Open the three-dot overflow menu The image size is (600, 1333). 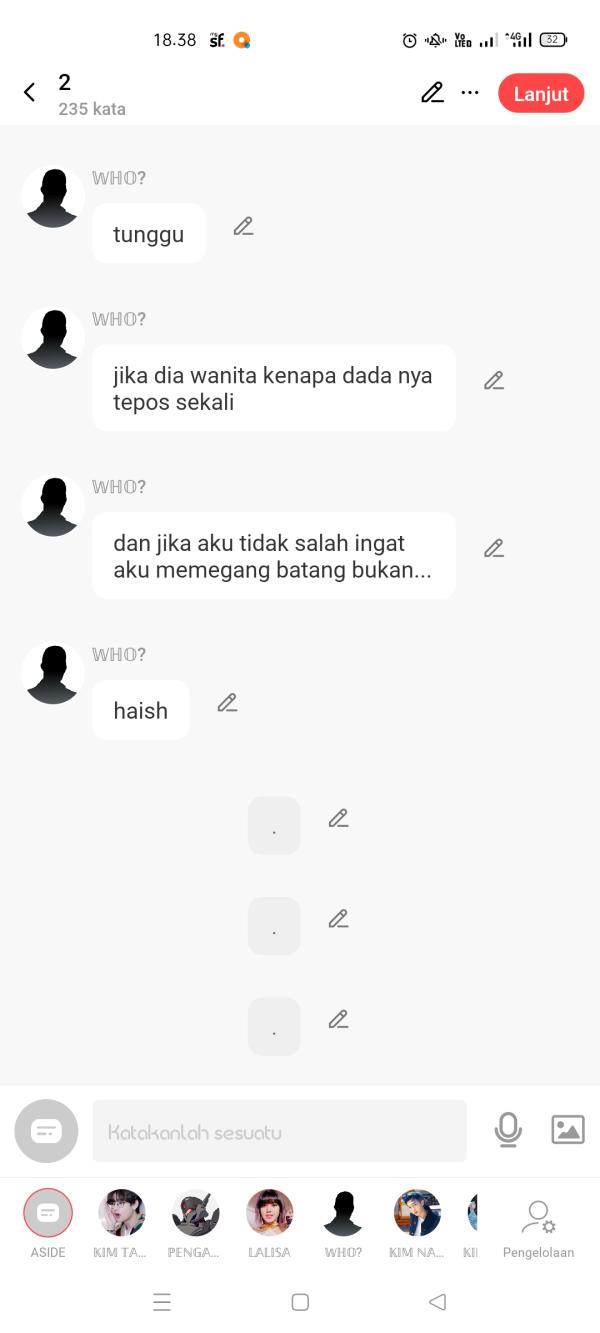coord(470,93)
